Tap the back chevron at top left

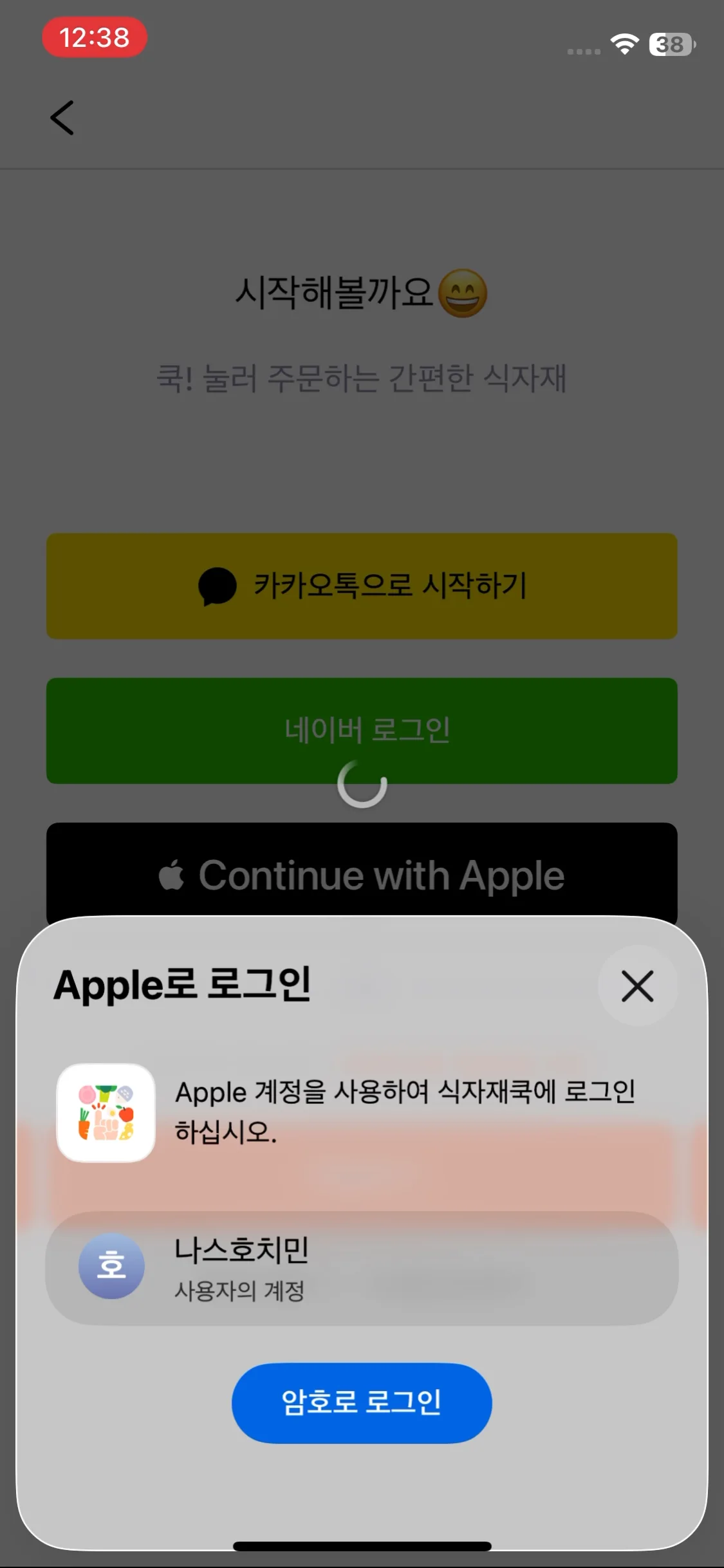62,118
